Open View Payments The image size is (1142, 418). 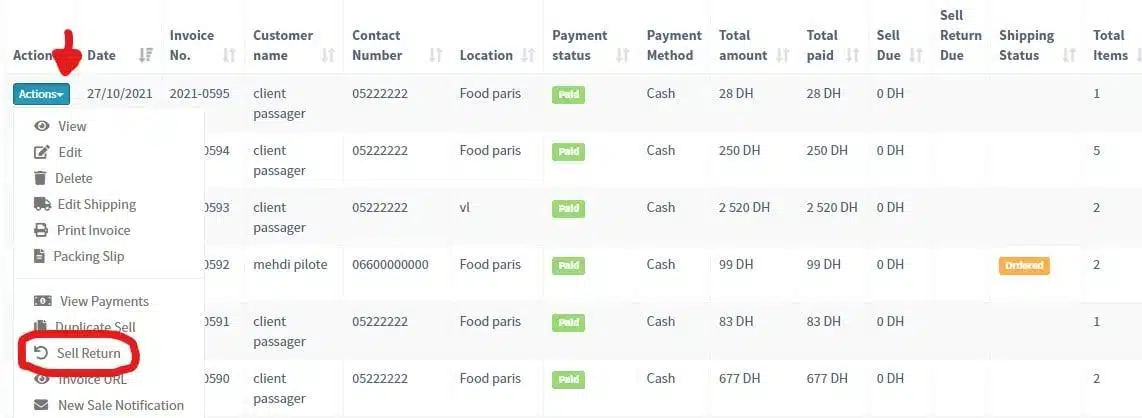[104, 301]
